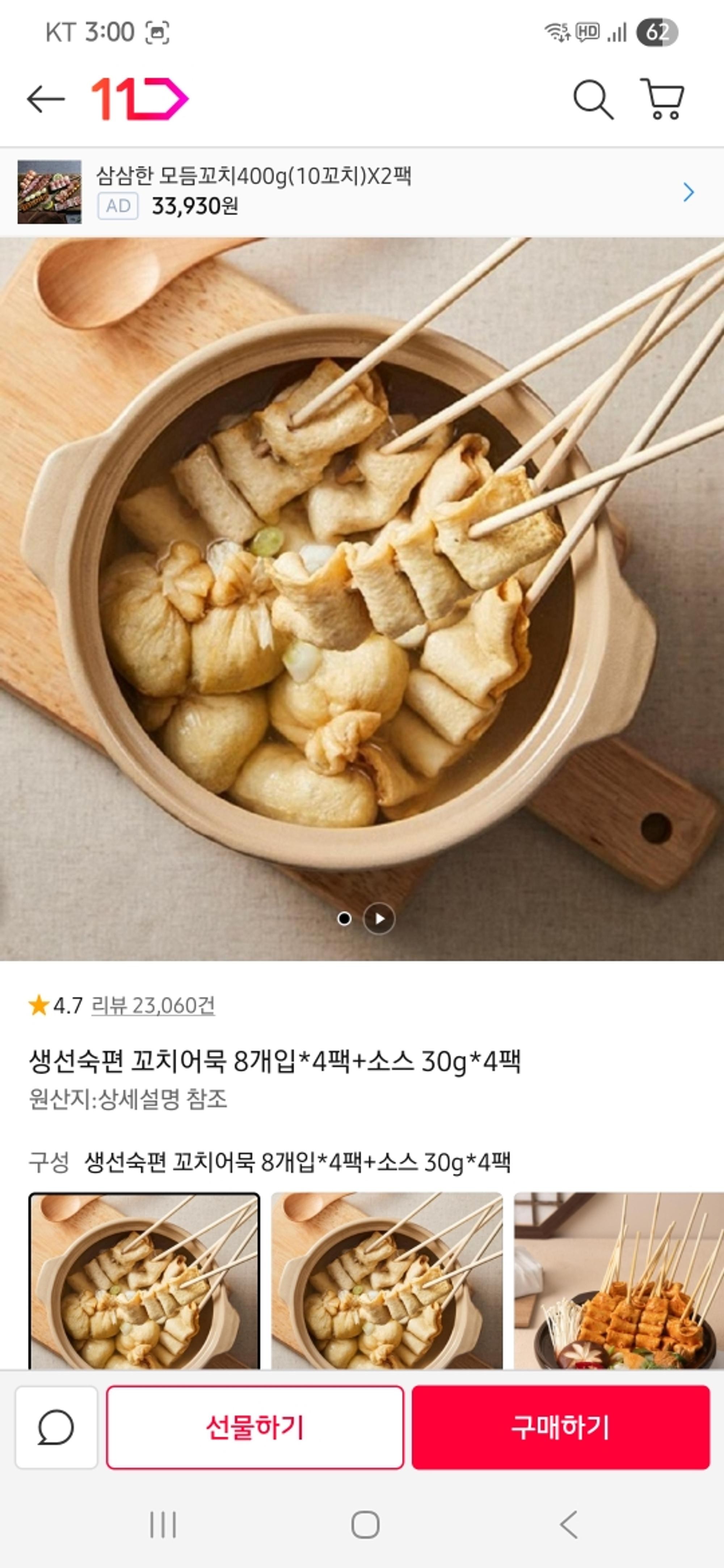The height and width of the screenshot is (1568, 724).
Task: Go back using the arrow icon
Action: (x=46, y=98)
